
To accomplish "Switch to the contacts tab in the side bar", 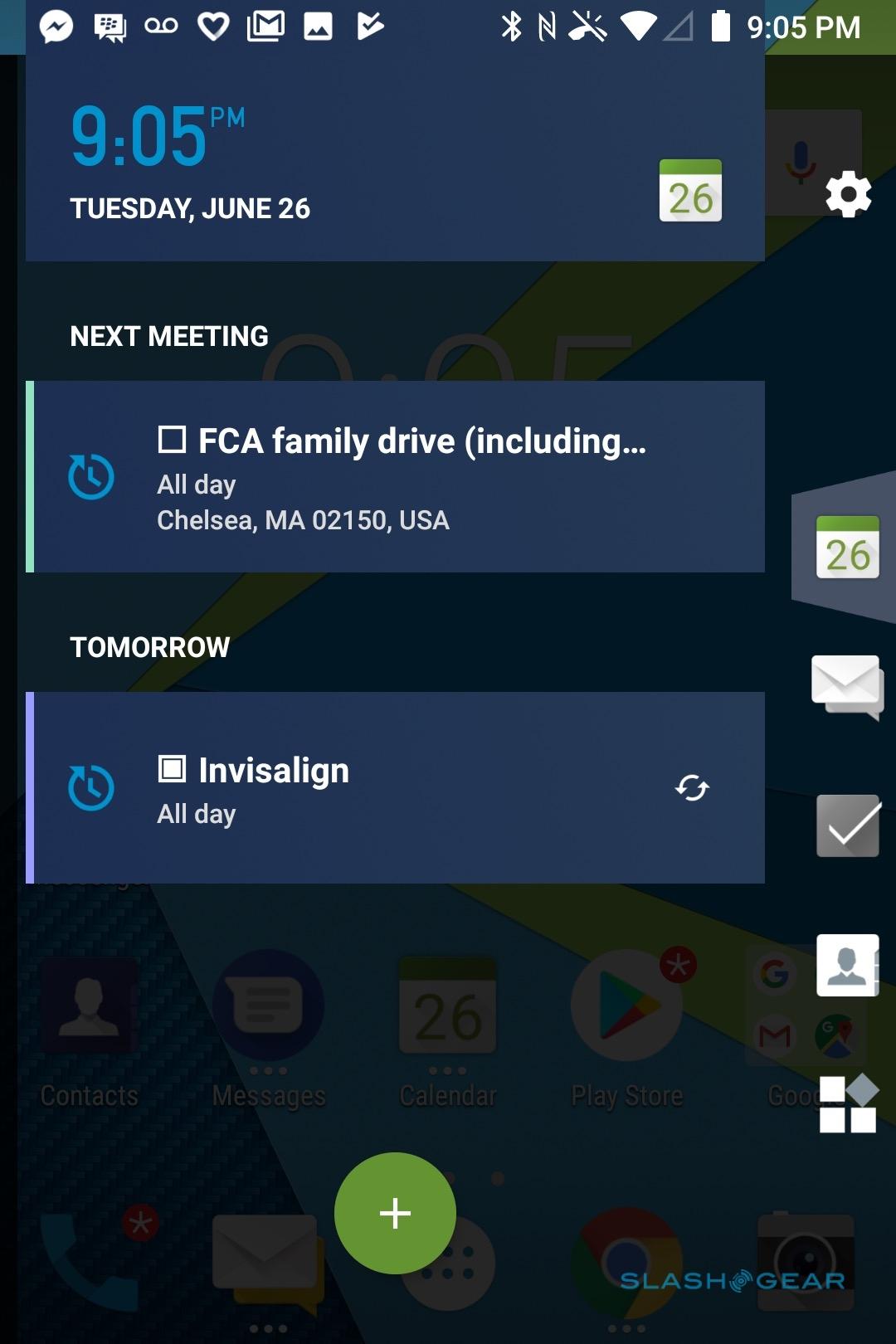I will tap(847, 965).
